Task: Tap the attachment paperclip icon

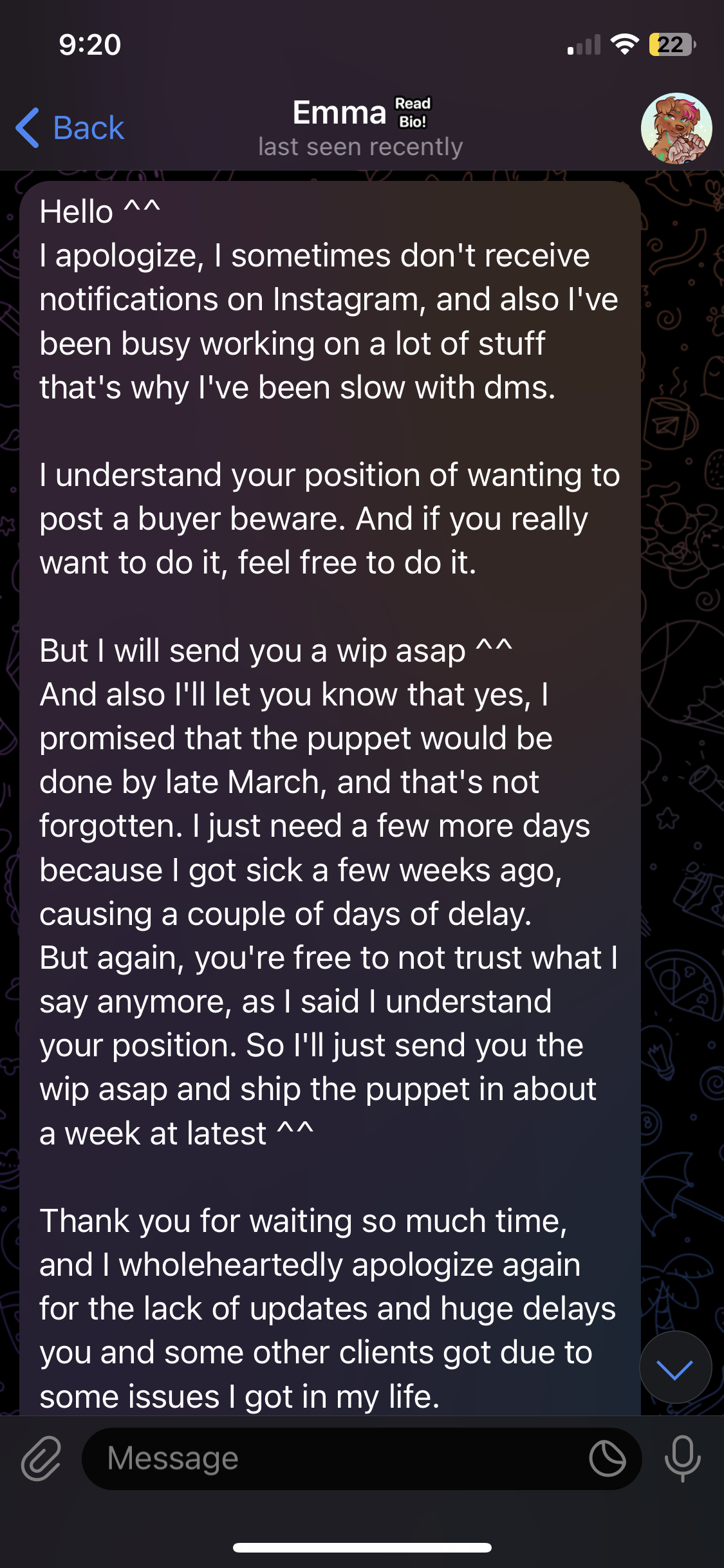Action: [x=41, y=1458]
